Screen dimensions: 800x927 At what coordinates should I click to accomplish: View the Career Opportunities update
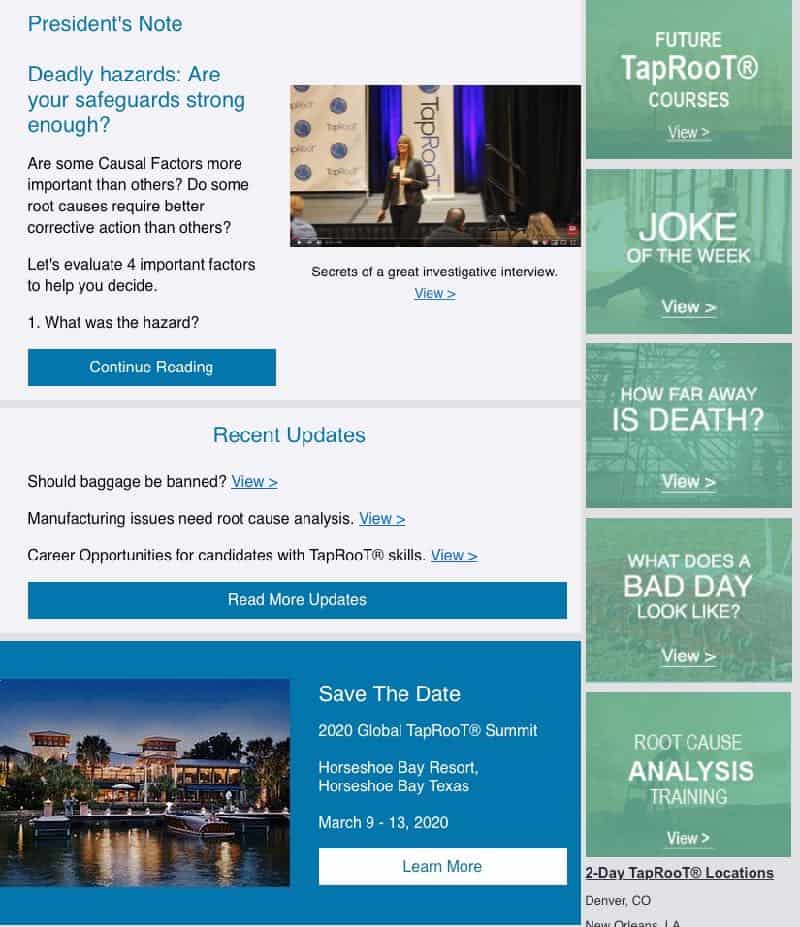coord(454,555)
